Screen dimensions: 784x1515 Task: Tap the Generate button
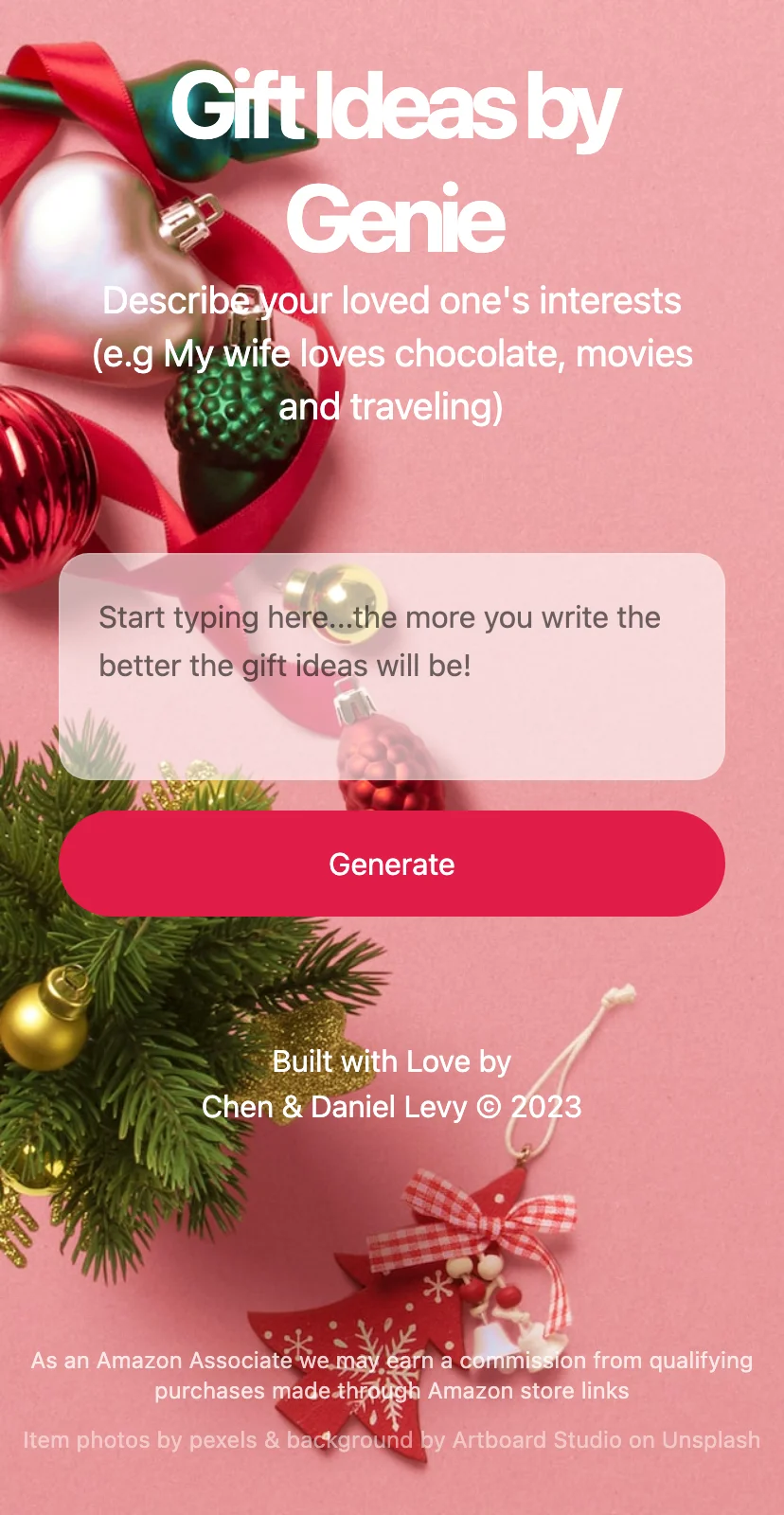click(392, 864)
